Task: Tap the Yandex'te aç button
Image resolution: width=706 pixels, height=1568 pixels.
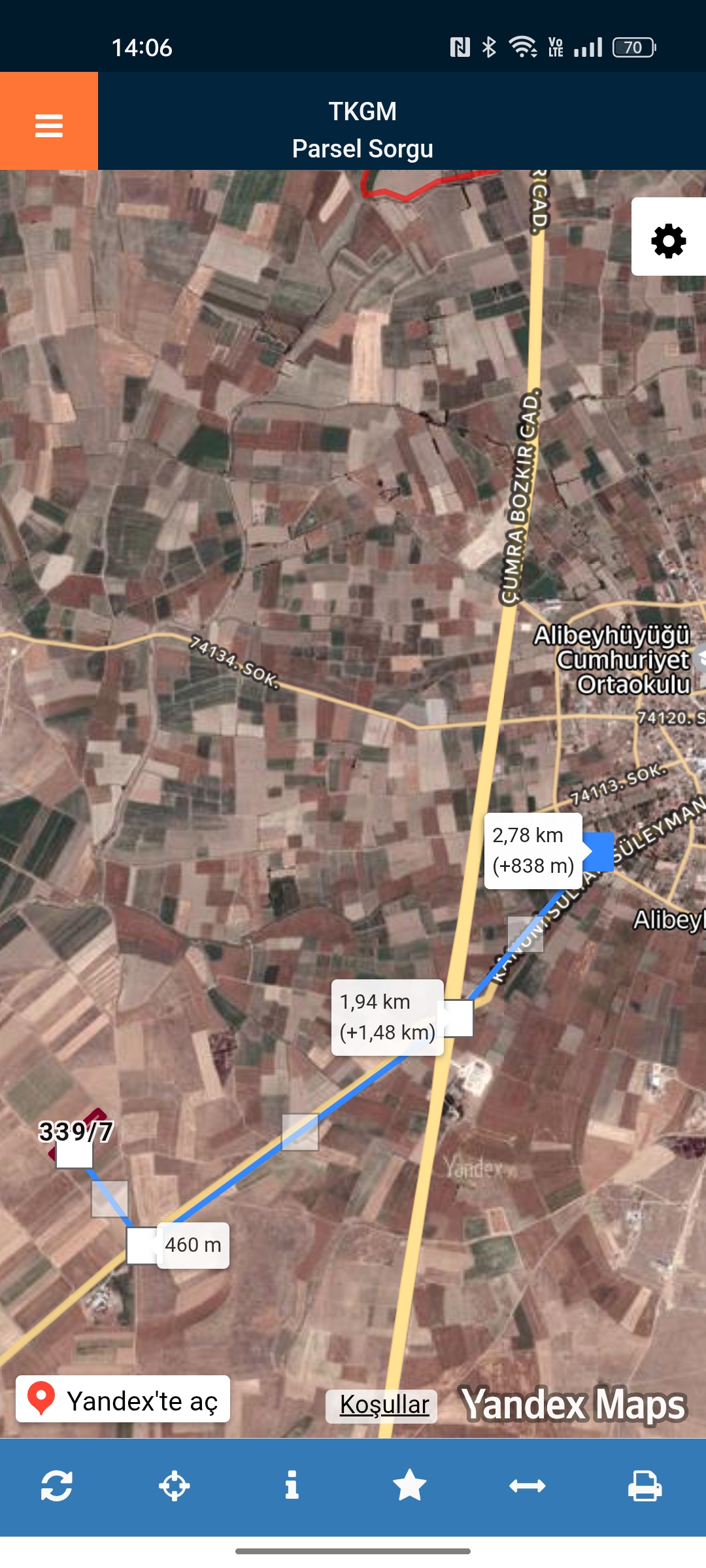Action: [123, 1399]
